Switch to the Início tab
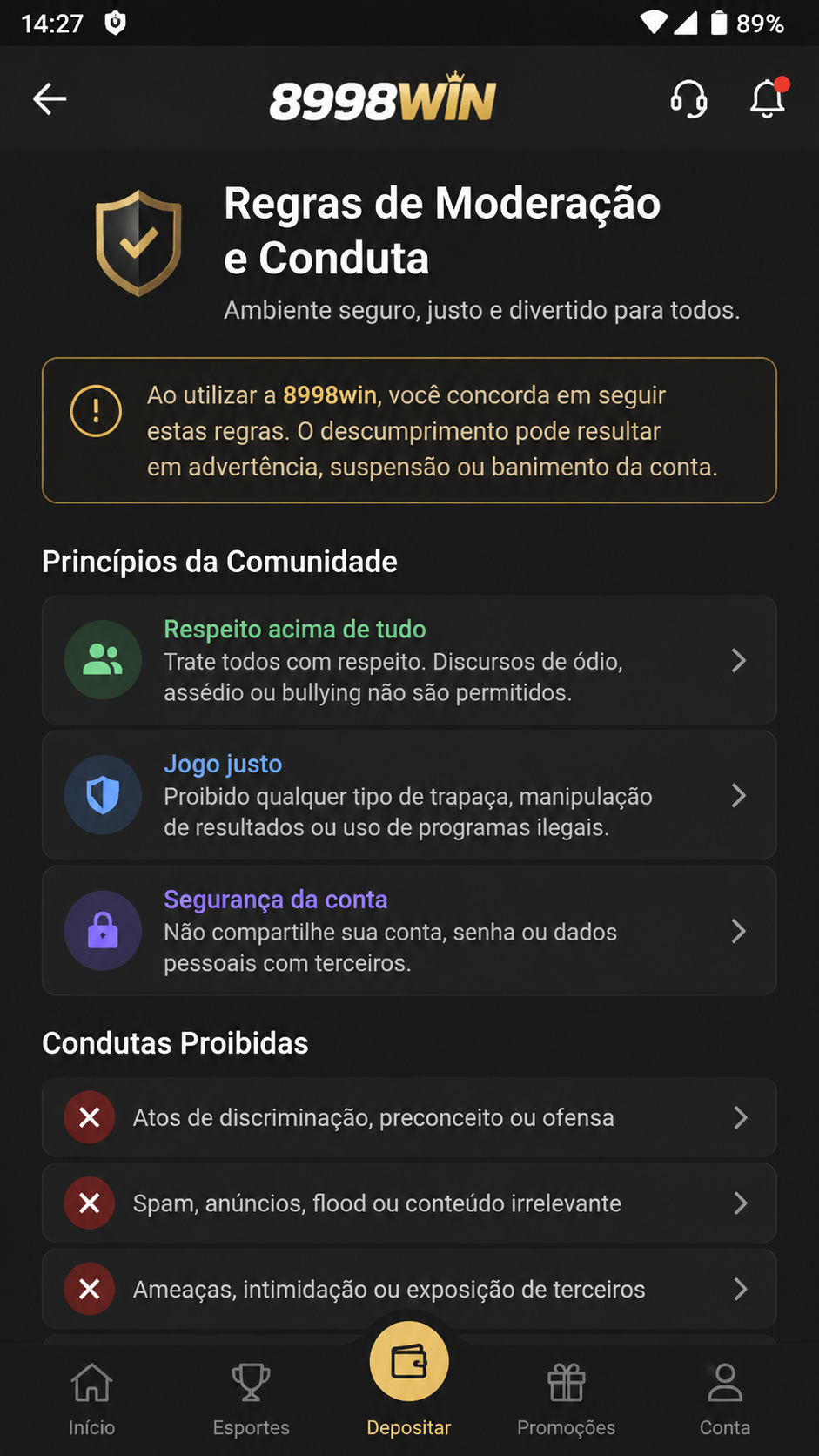Viewport: 819px width, 1456px height. [91, 1399]
